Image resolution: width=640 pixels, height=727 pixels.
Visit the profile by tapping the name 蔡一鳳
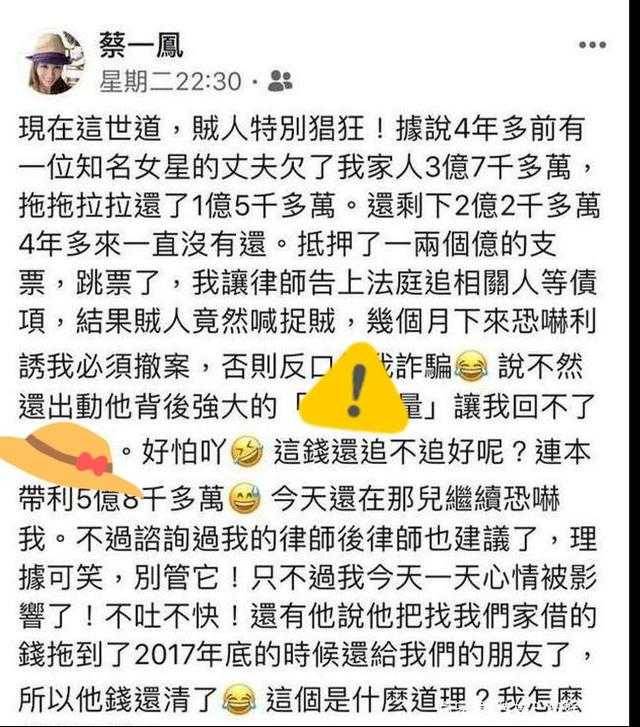(x=142, y=44)
